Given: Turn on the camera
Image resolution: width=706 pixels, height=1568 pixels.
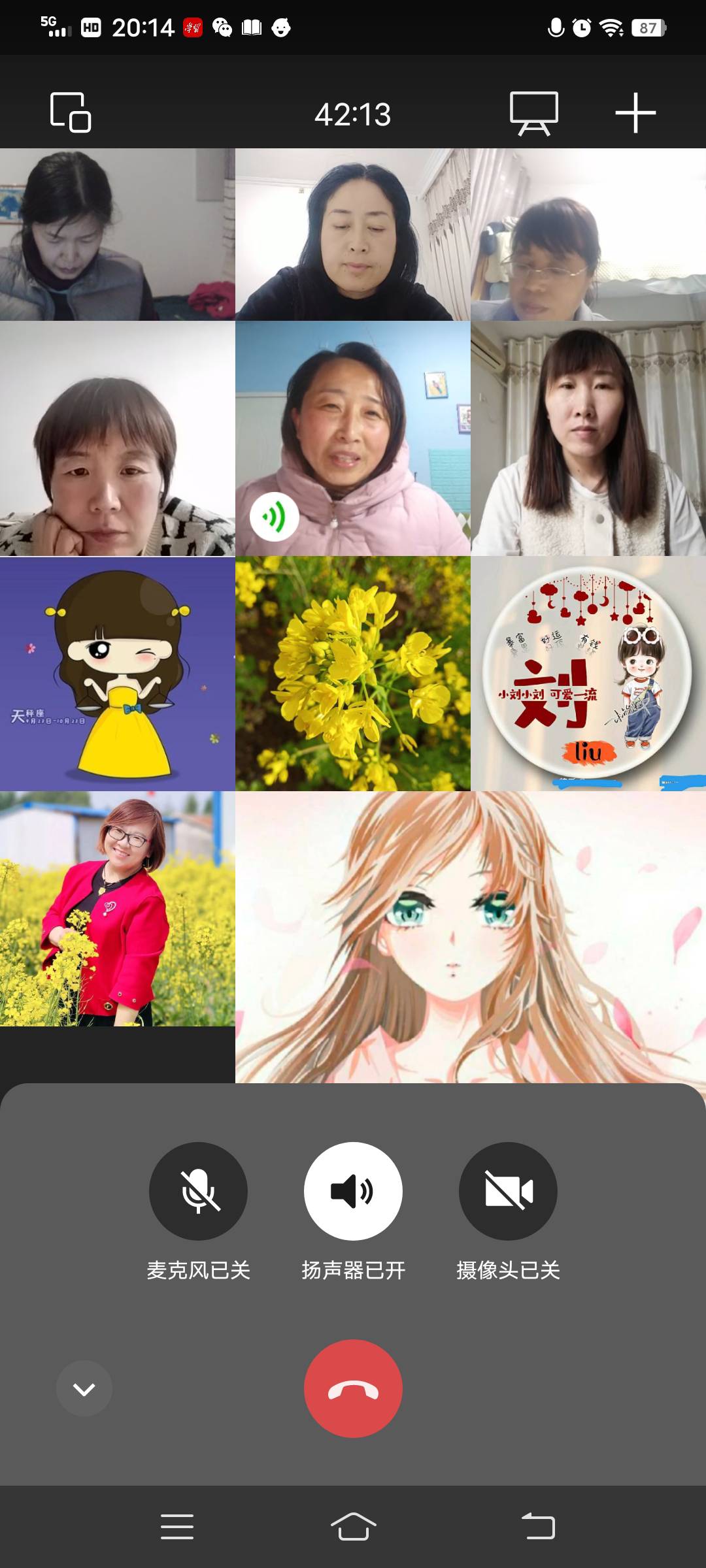Looking at the screenshot, I should 508,1191.
